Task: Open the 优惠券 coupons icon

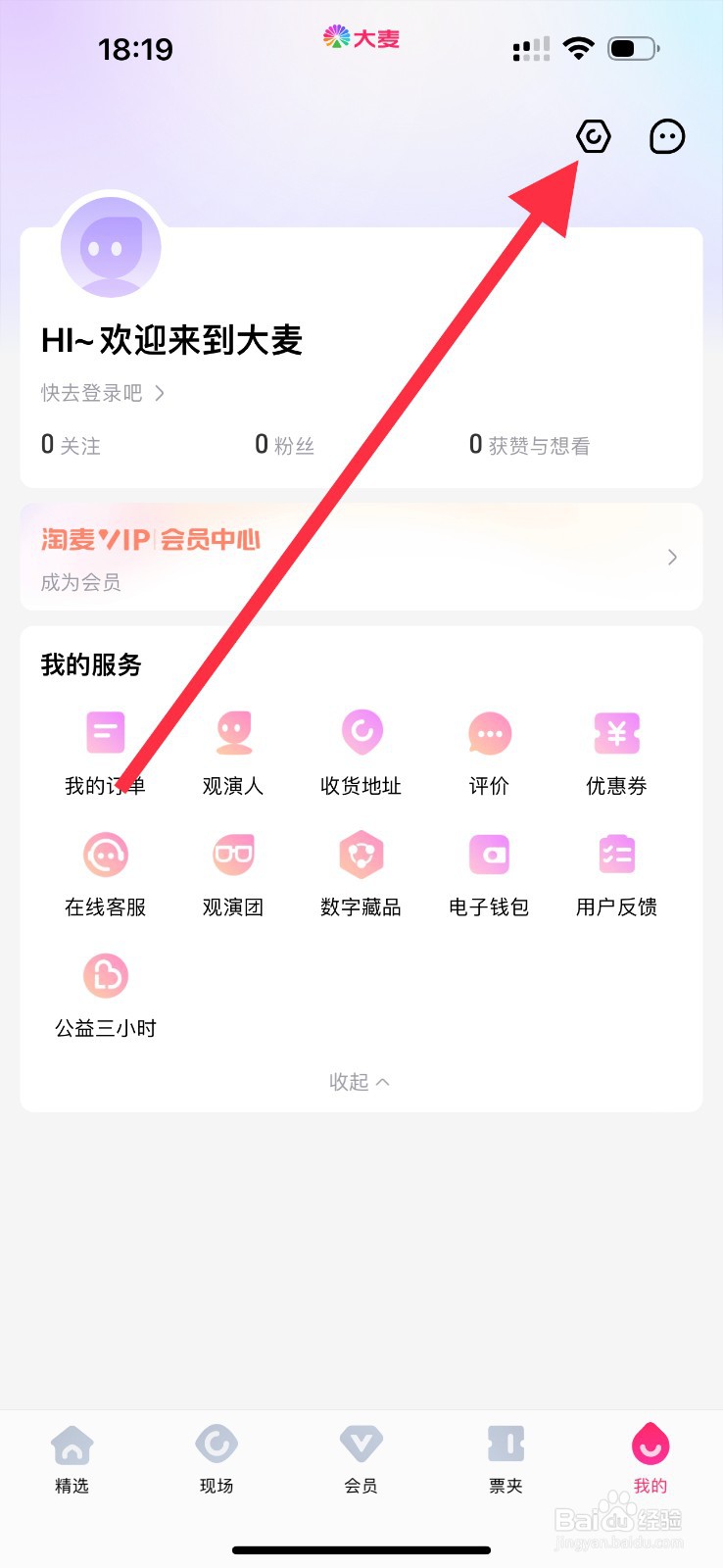Action: click(x=616, y=732)
